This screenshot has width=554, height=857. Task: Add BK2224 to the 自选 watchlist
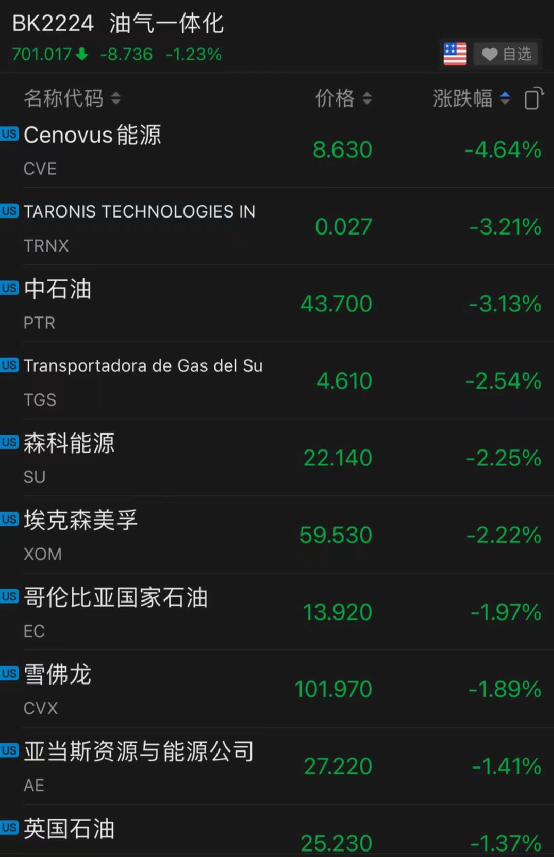click(506, 54)
